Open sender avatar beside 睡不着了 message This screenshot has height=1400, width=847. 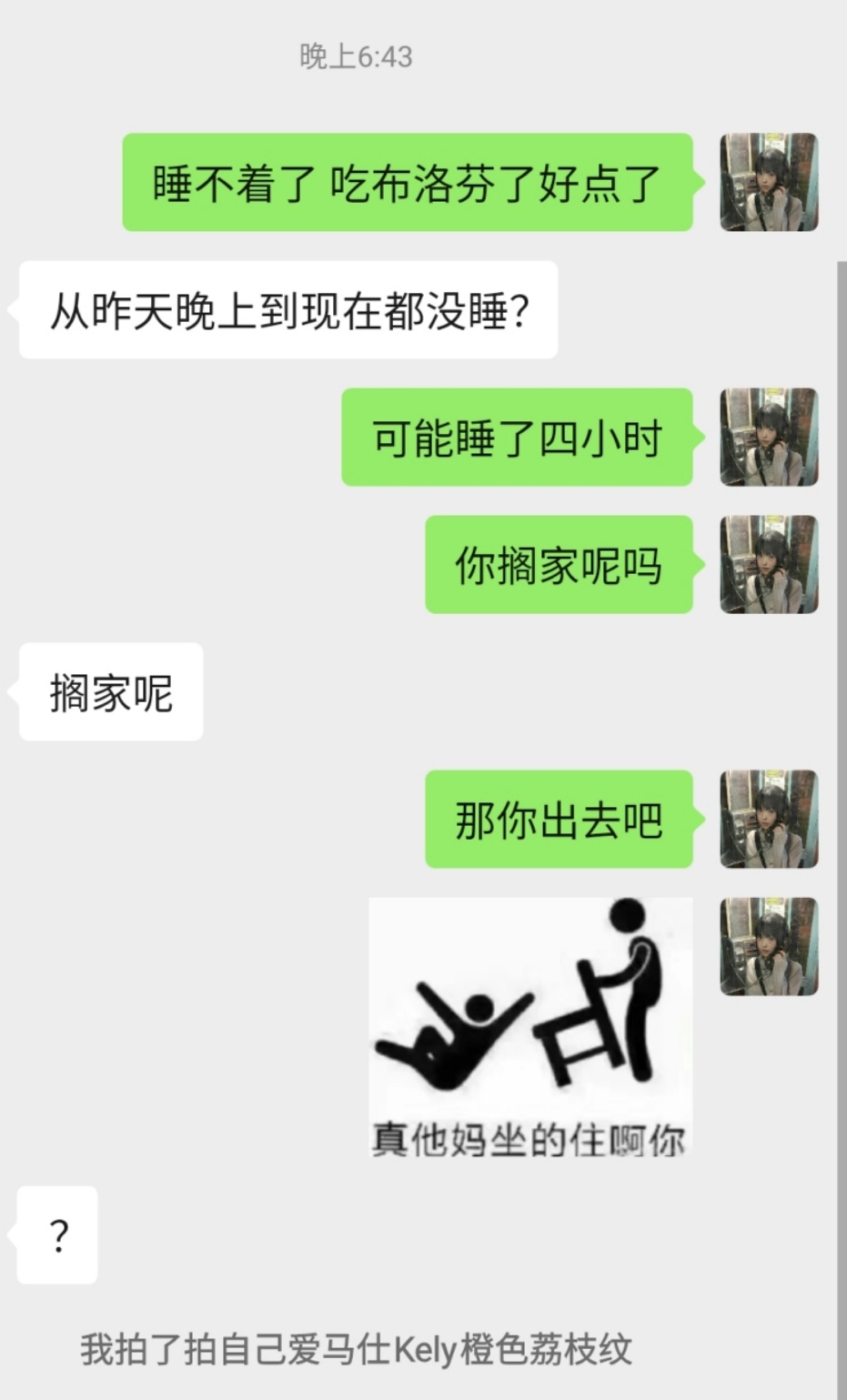[769, 182]
